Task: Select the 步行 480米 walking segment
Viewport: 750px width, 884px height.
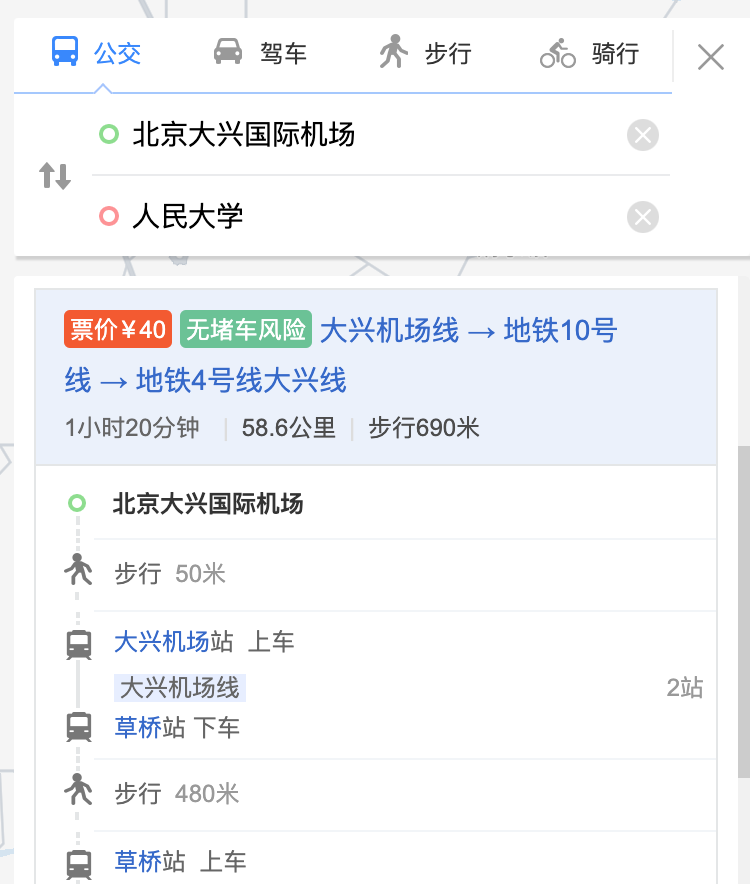Action: (177, 794)
